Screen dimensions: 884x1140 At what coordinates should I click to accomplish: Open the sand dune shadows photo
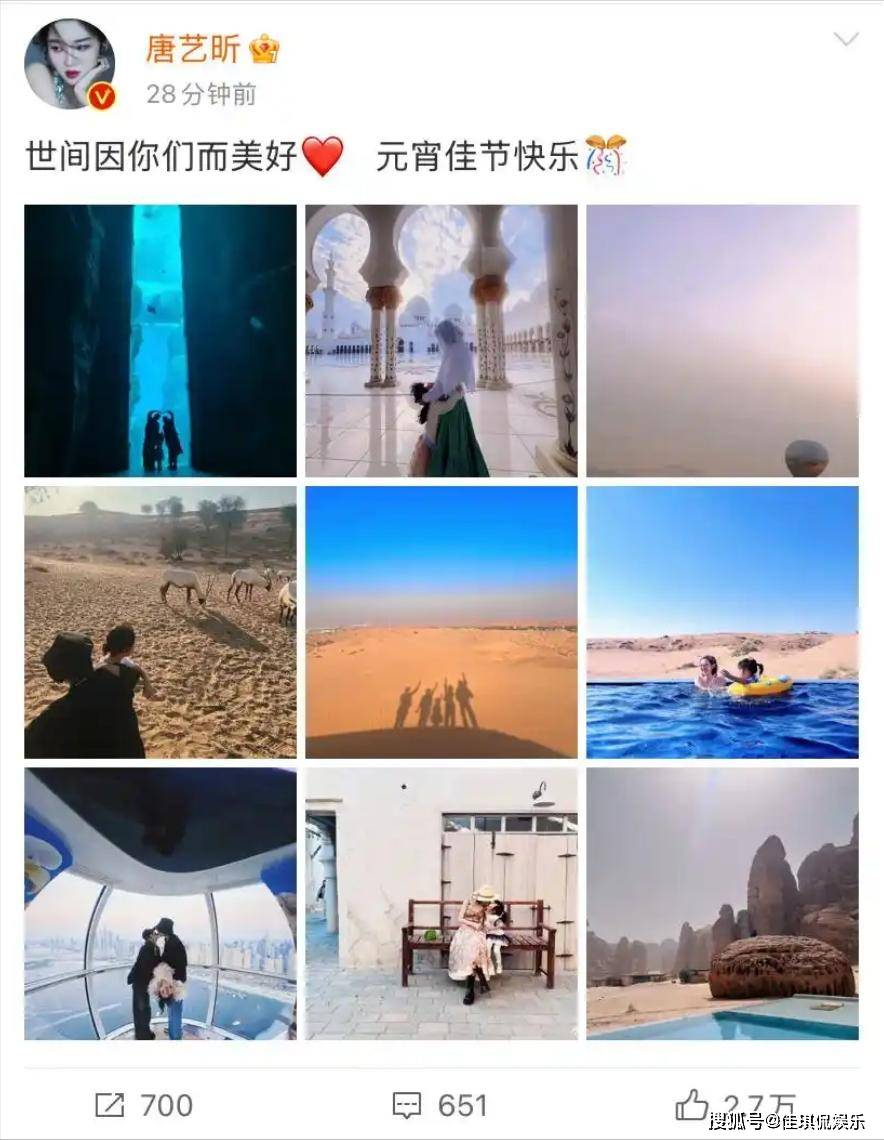pos(441,622)
